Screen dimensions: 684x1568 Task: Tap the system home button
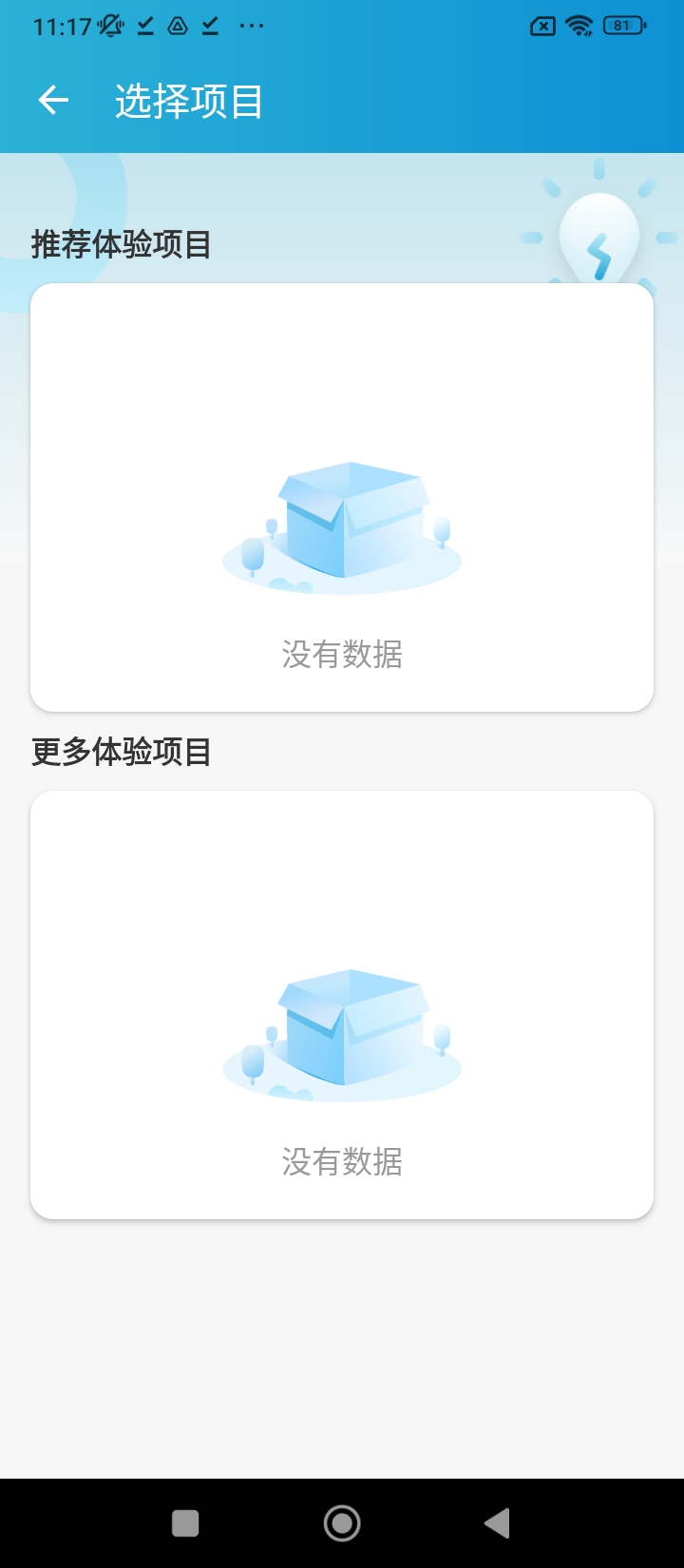[342, 1523]
